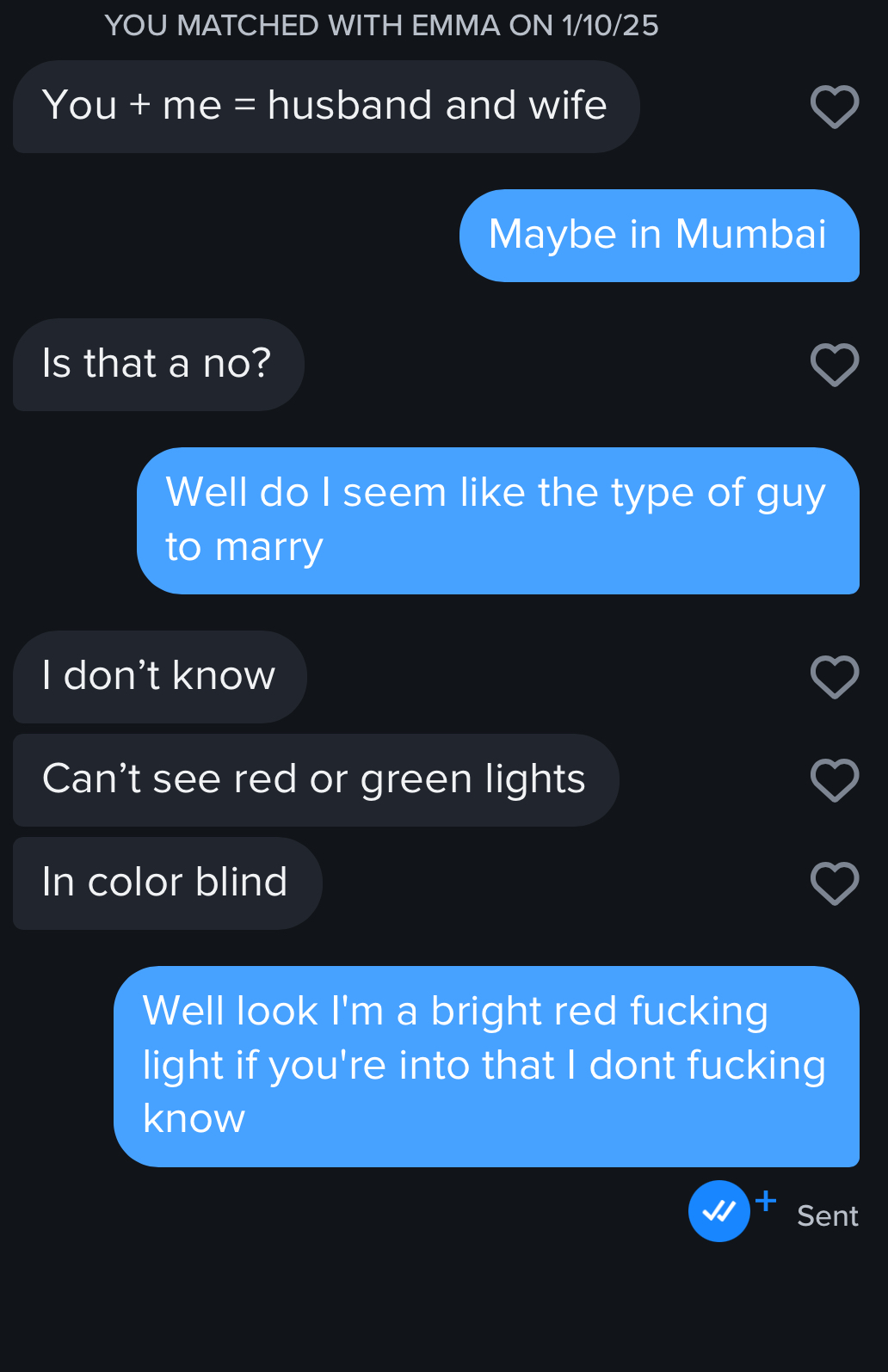Tap the read receipts double-check icon
The width and height of the screenshot is (888, 1372).
pos(719,1211)
